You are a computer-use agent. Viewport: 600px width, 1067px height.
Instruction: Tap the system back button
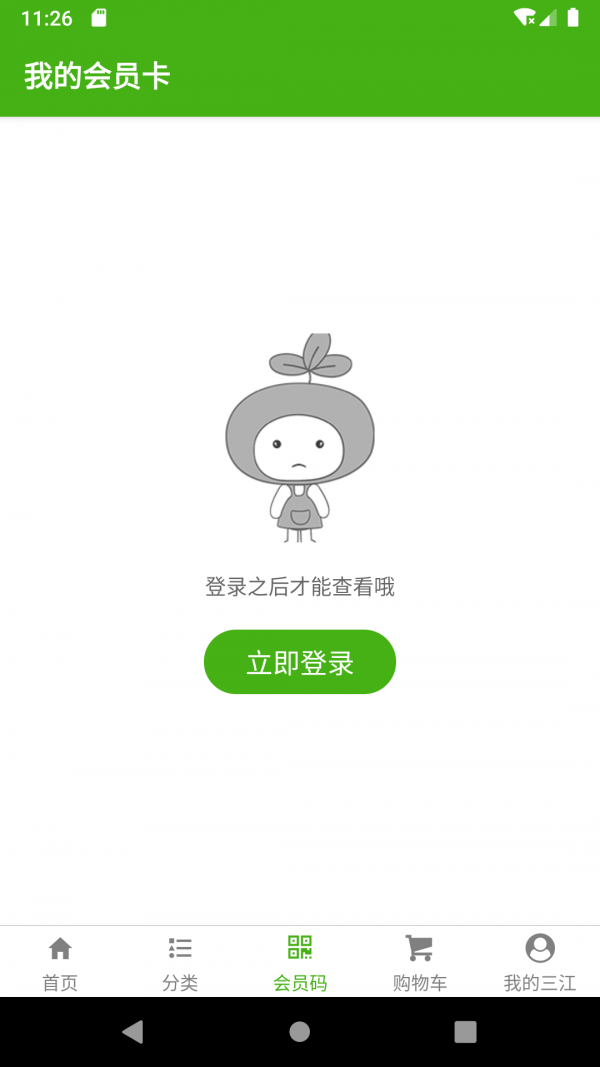tap(132, 1032)
